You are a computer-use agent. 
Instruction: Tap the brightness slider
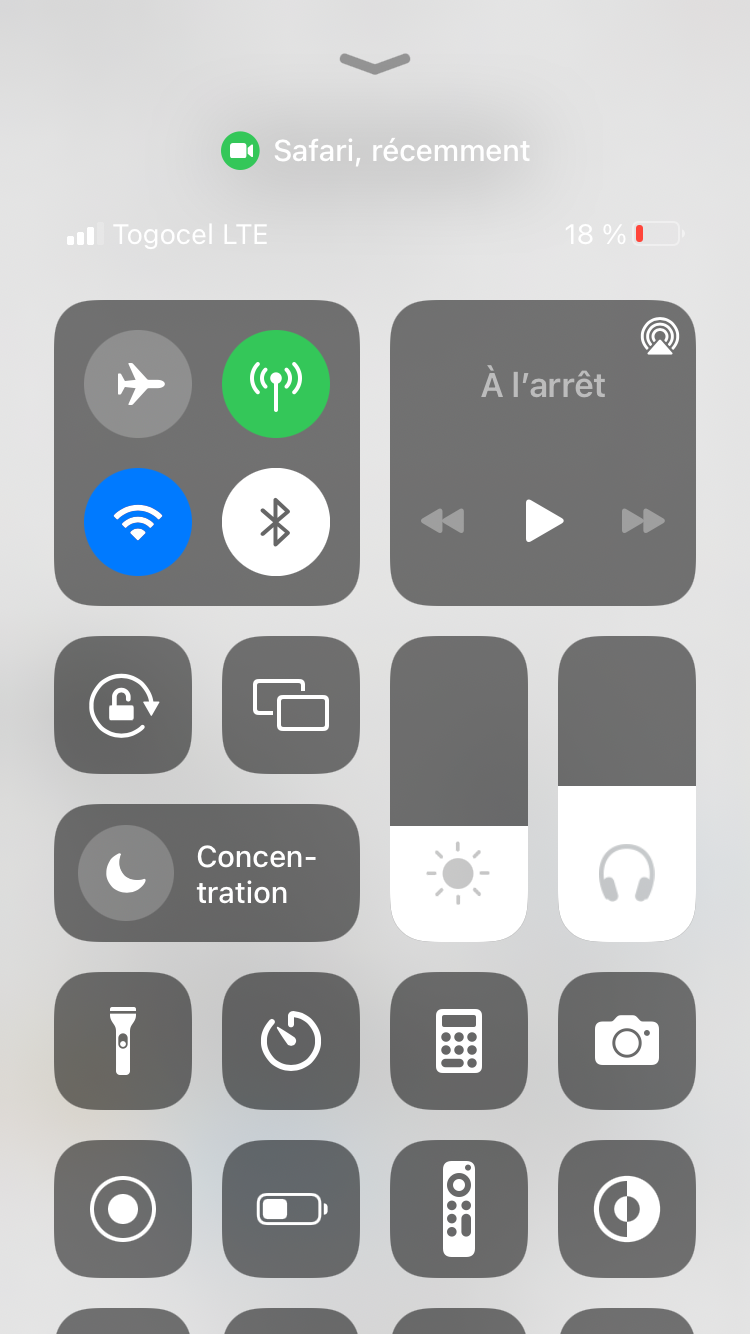(459, 789)
